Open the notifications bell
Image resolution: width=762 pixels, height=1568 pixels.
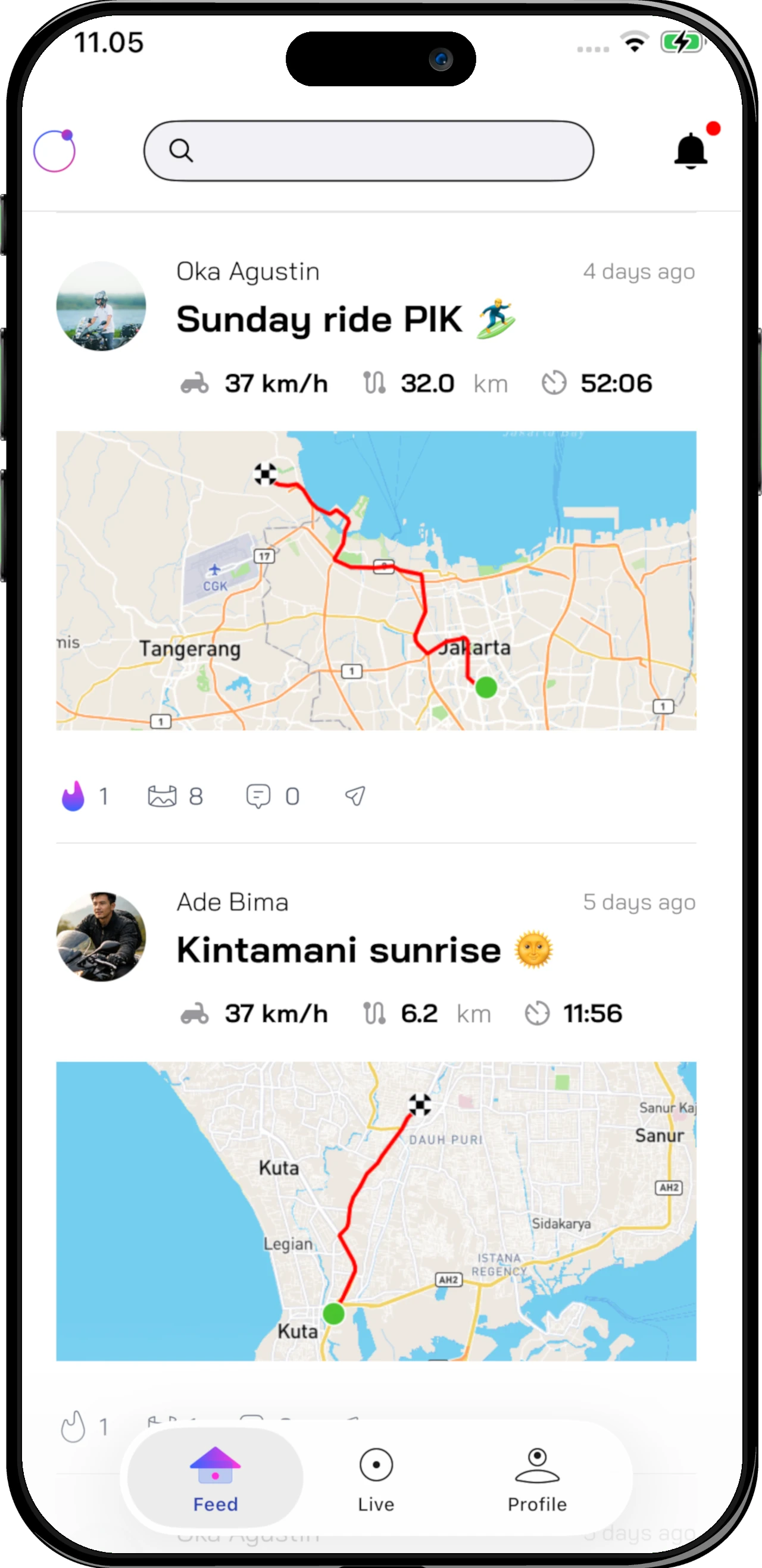pos(691,151)
